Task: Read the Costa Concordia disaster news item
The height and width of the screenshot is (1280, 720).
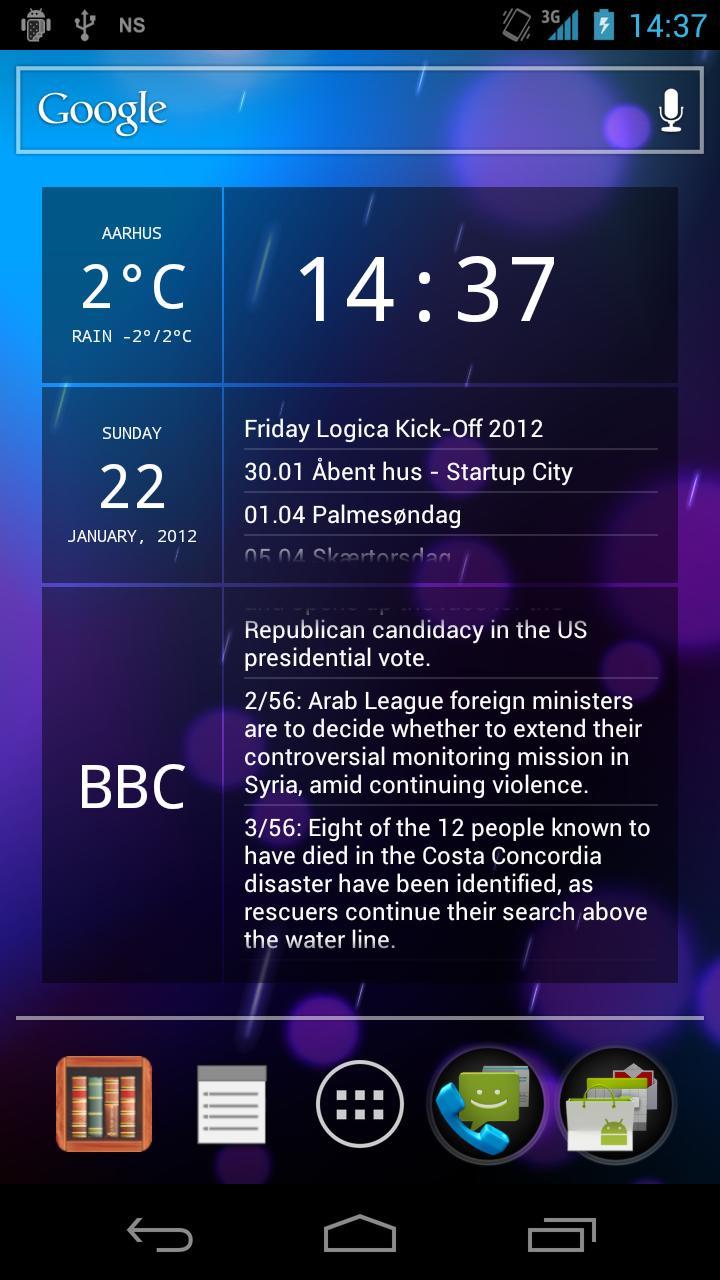Action: point(446,883)
